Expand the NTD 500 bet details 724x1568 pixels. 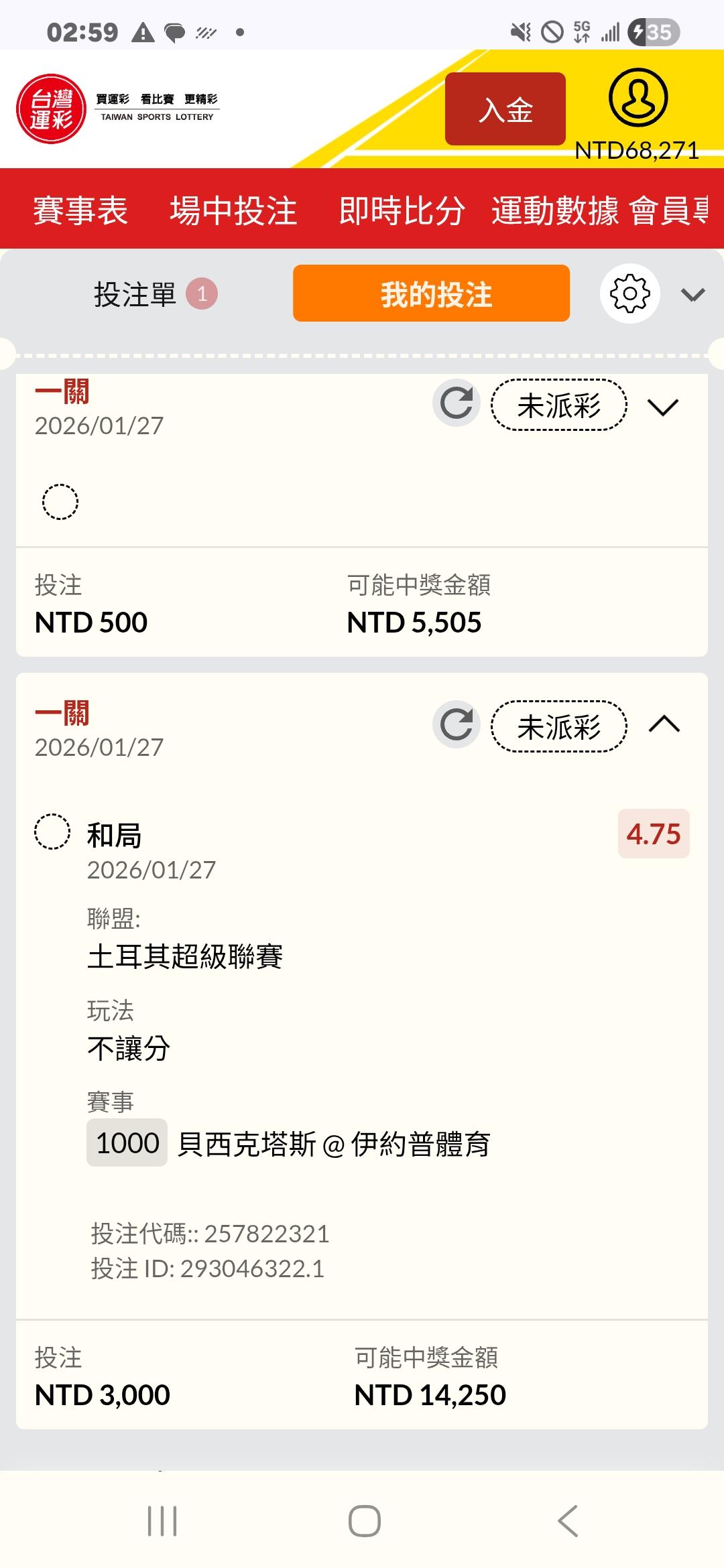664,407
